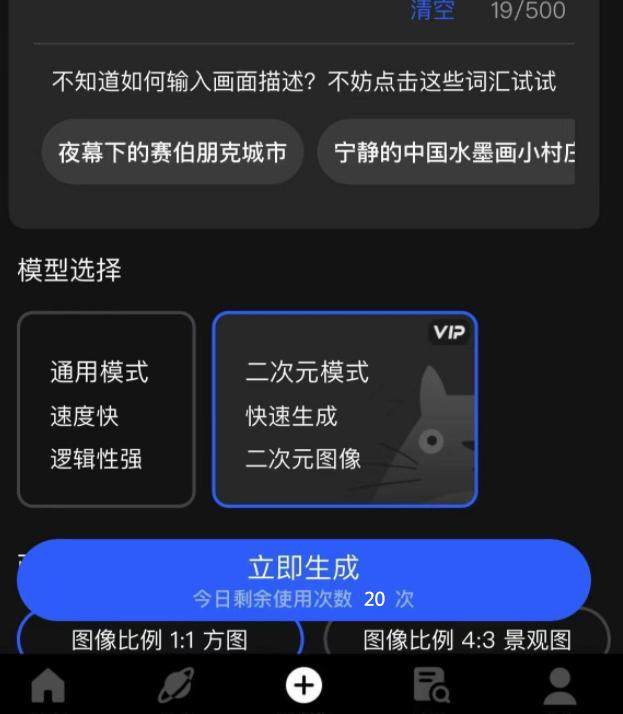The image size is (623, 714).
Task: Open the profile tab
Action: 559,686
